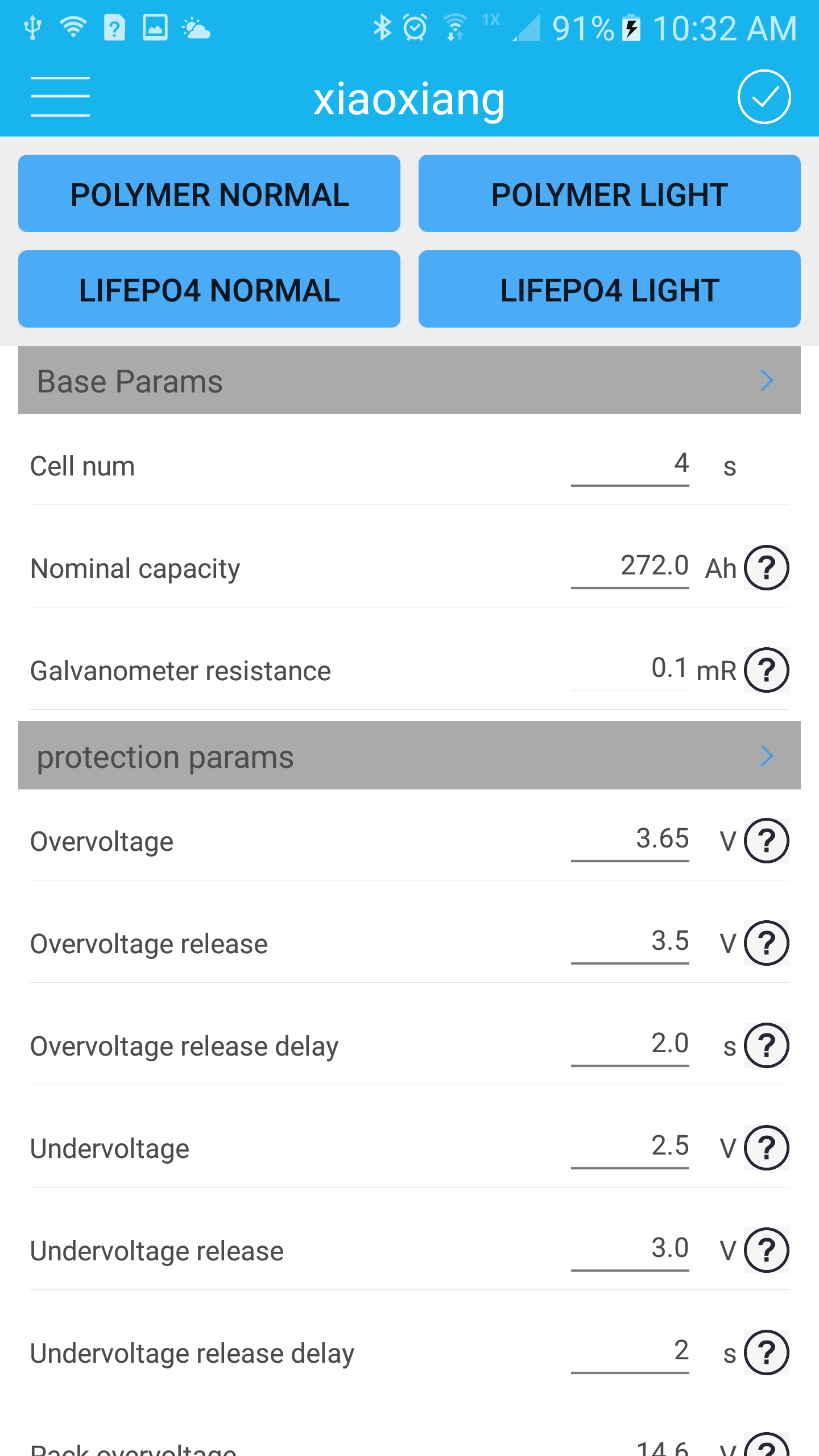The height and width of the screenshot is (1456, 819).
Task: Edit the Undervoltage release field
Action: [630, 1249]
